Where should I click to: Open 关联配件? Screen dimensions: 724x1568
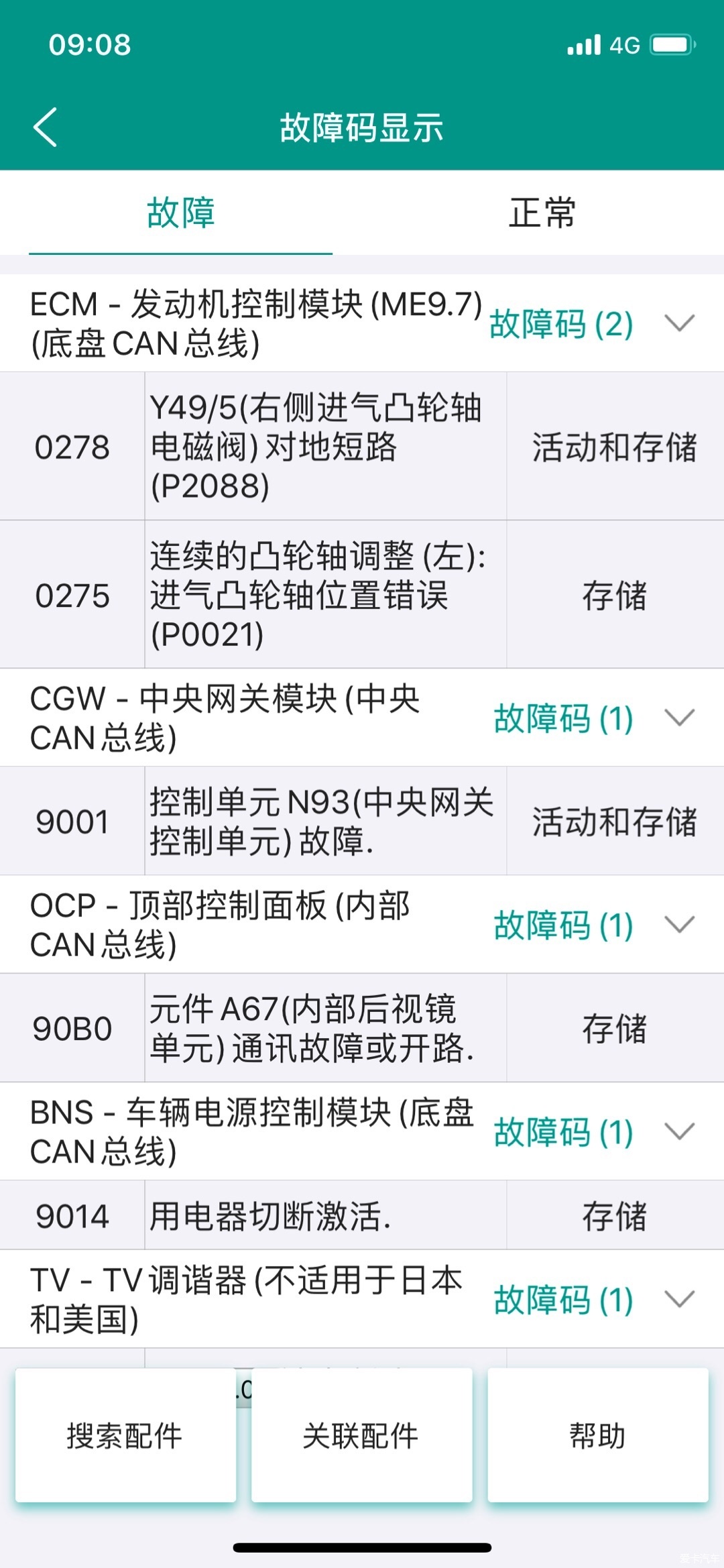coord(361,1435)
